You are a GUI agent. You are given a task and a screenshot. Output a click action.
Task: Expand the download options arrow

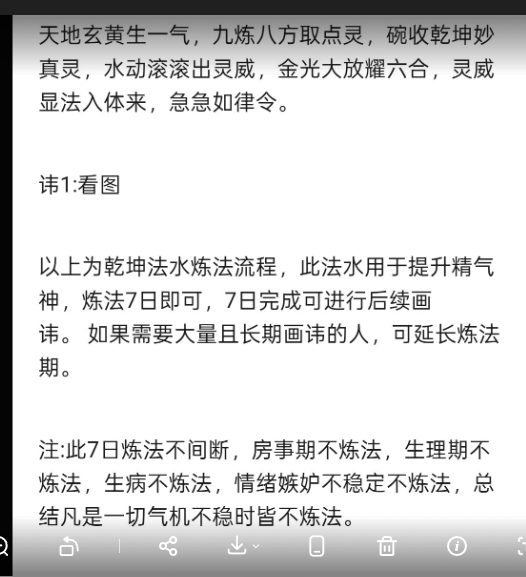[x=256, y=546]
